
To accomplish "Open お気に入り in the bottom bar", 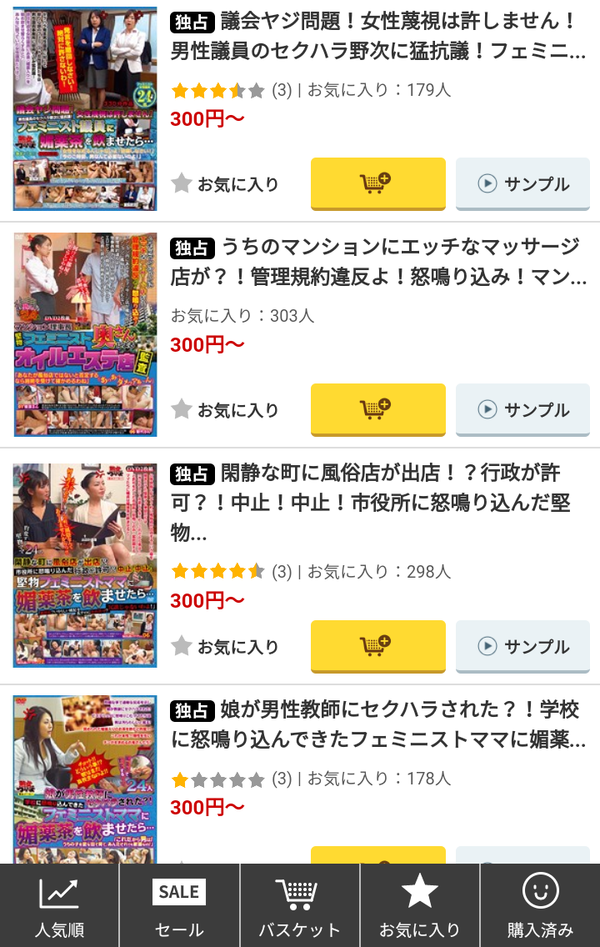I will (x=419, y=906).
